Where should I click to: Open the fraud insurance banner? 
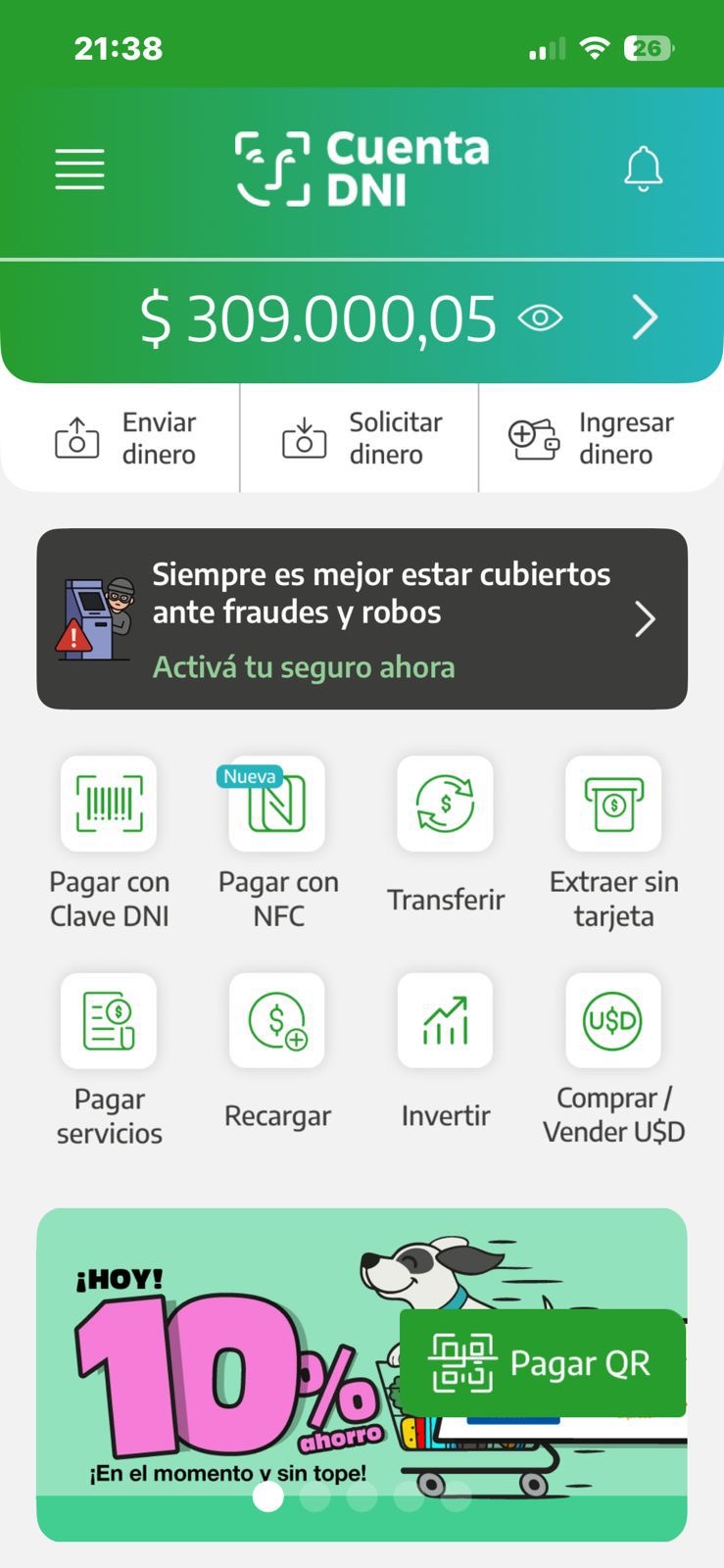[x=362, y=618]
